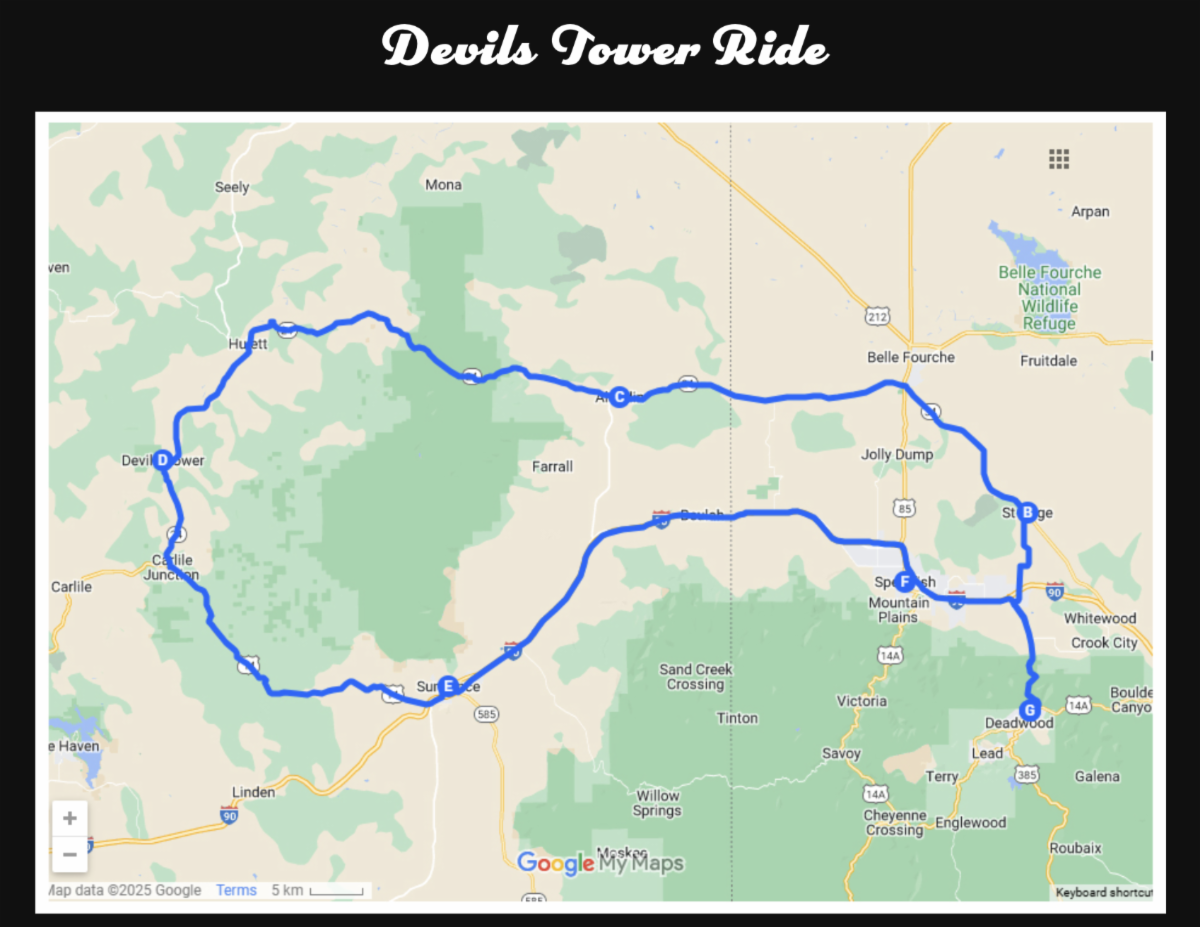
Task: Select waypoint C marker at Aladdin
Action: click(619, 397)
